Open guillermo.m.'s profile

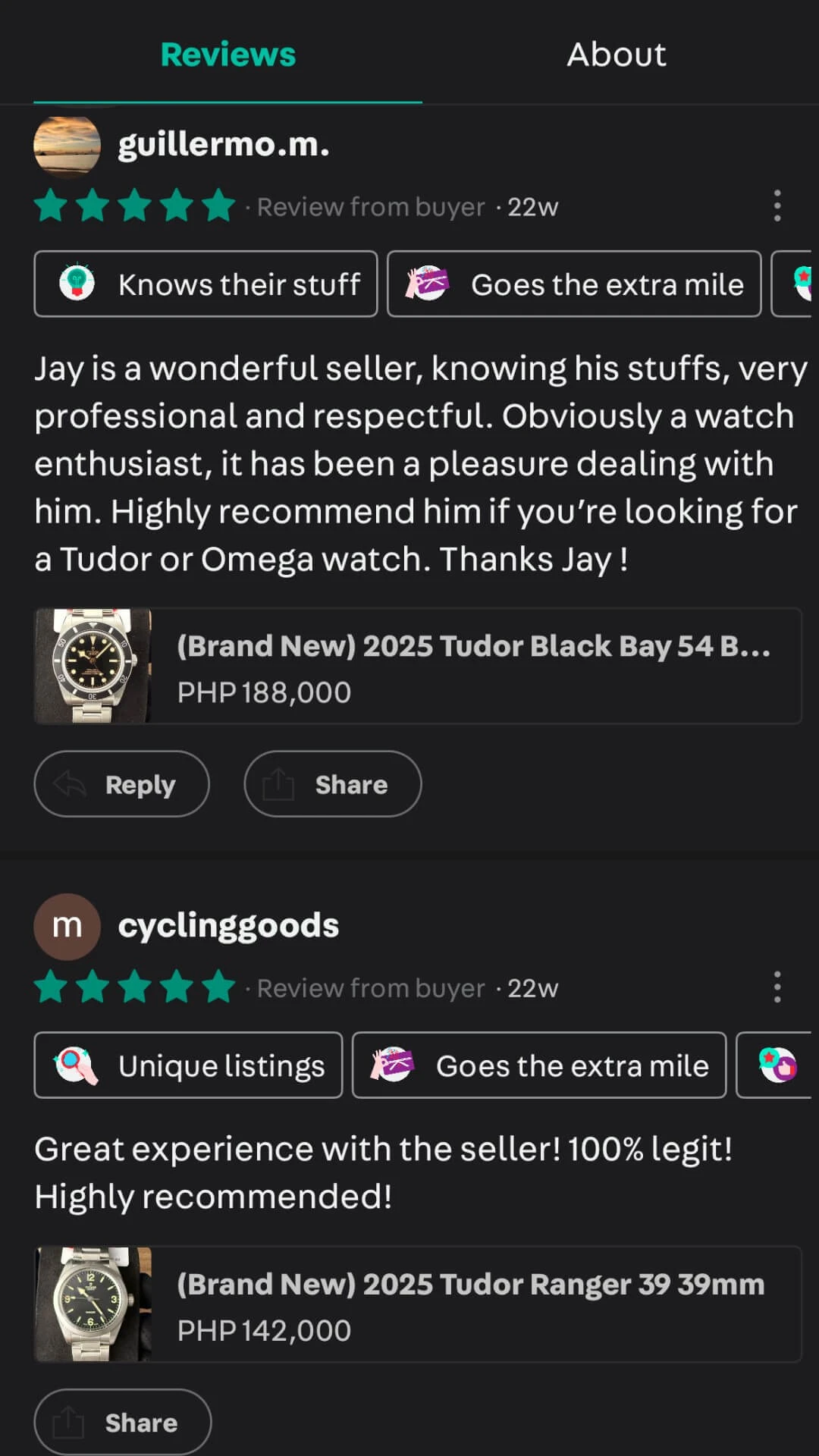223,144
